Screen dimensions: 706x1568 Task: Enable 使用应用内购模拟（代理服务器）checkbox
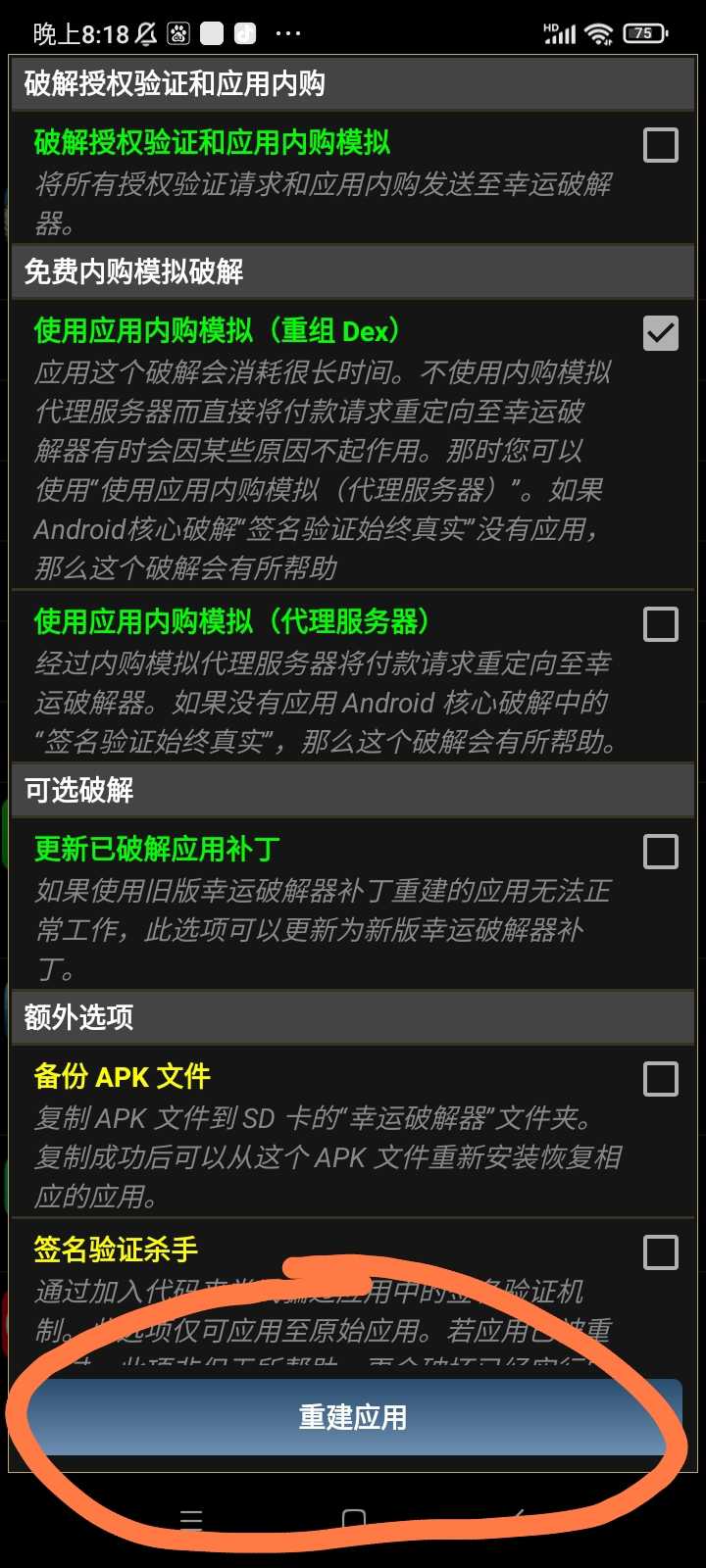click(x=660, y=623)
